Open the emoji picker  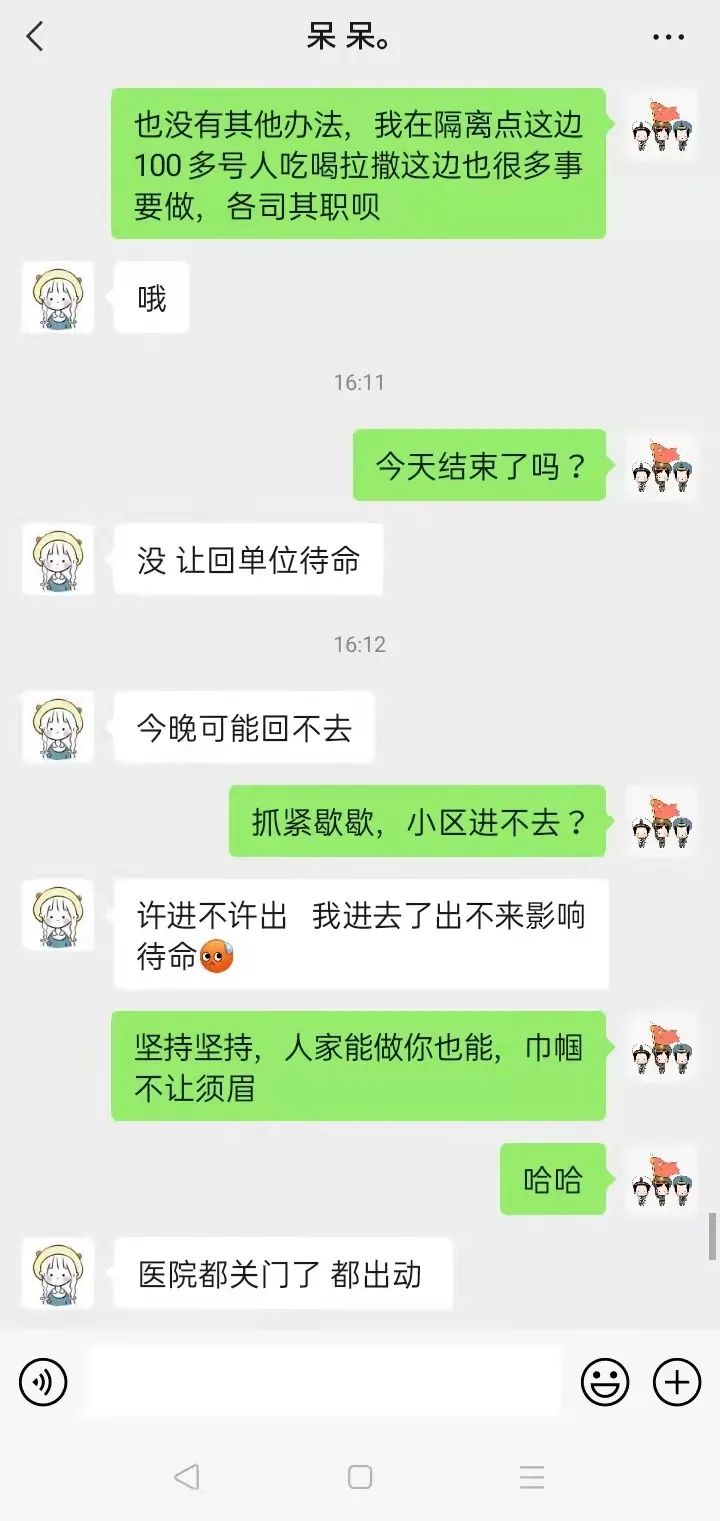point(605,1383)
